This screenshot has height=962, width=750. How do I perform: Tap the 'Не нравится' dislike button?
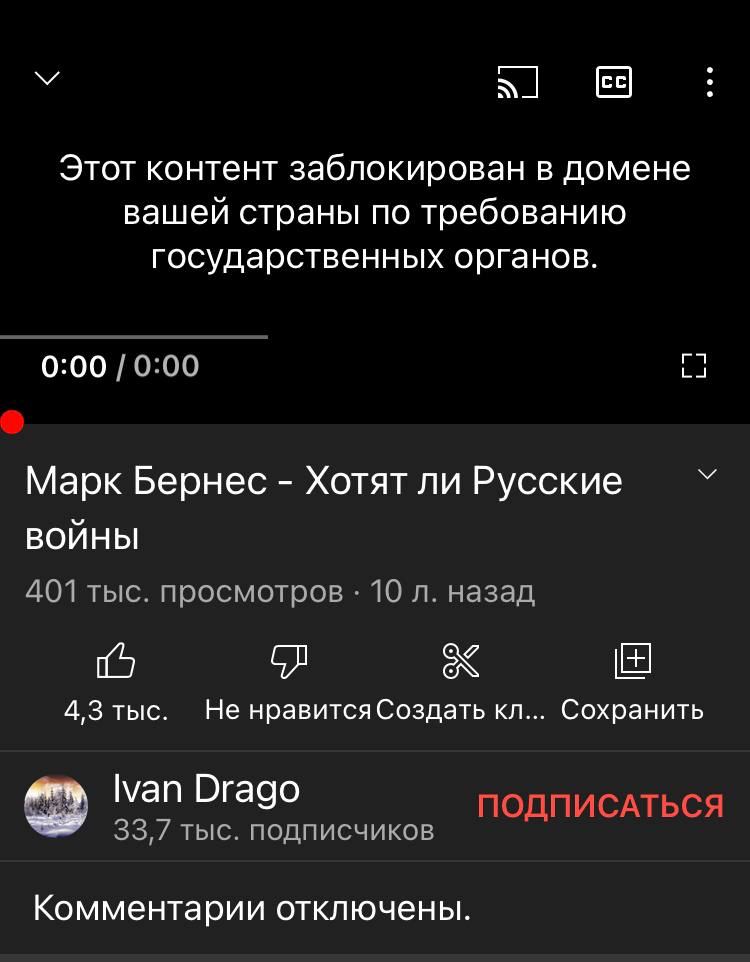288,662
